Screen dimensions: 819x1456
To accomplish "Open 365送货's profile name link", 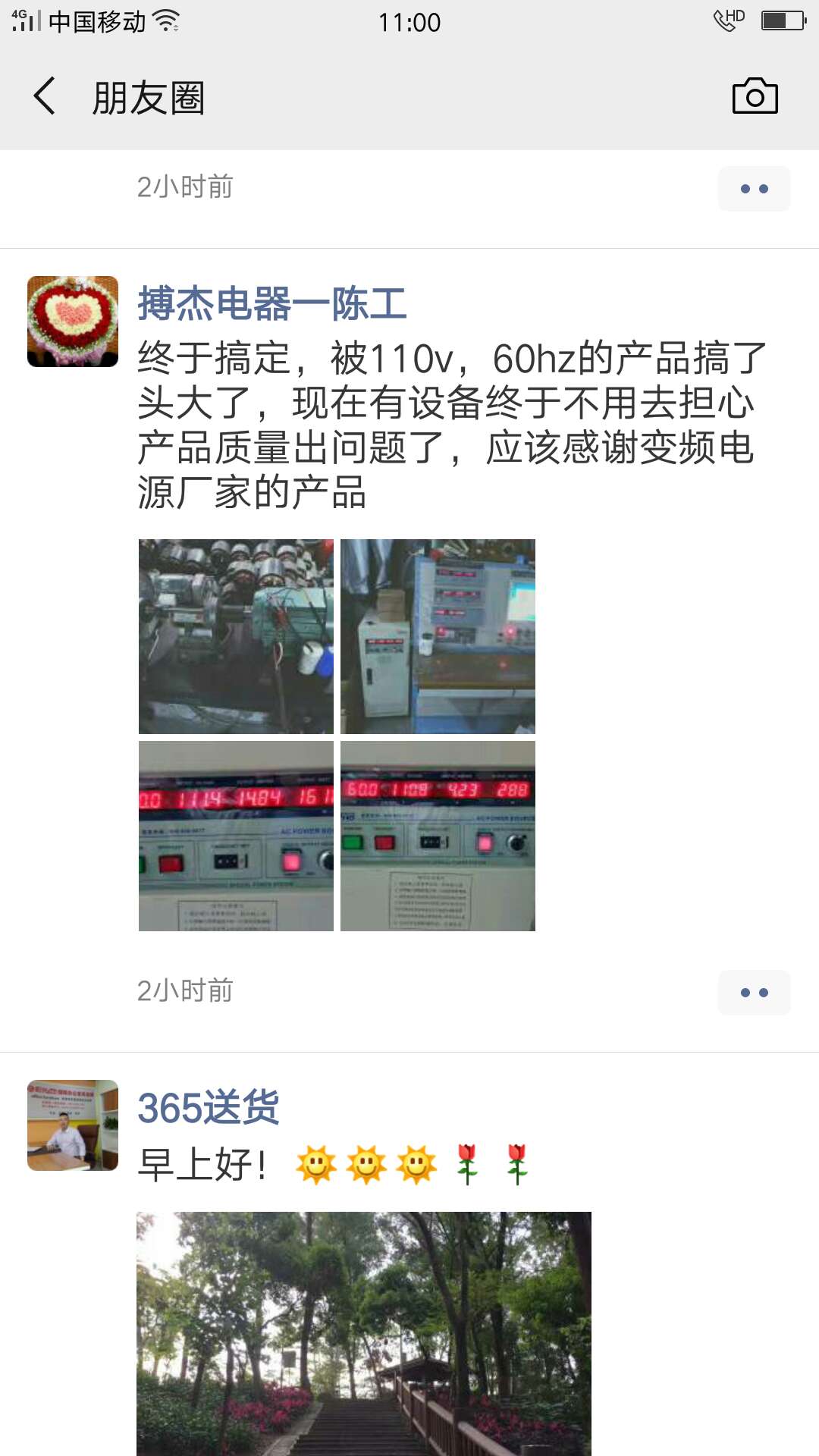I will point(209,1108).
